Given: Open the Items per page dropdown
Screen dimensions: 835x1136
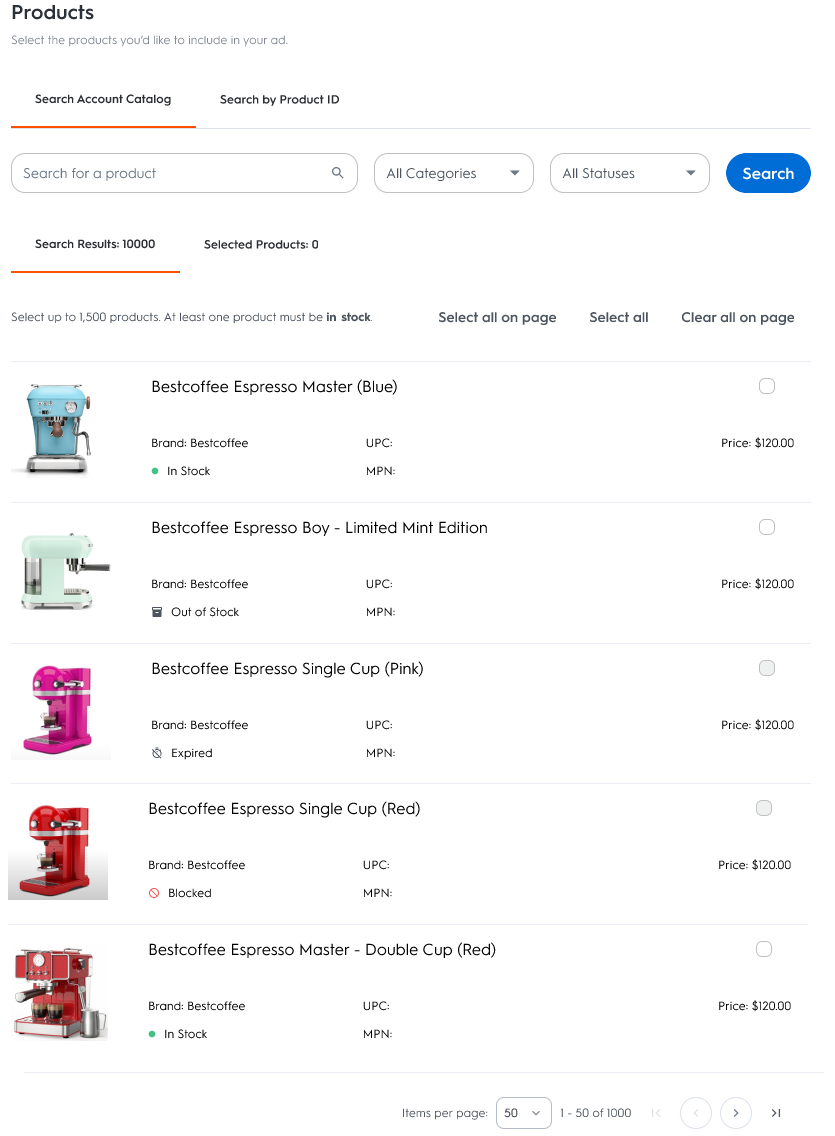Looking at the screenshot, I should click(x=524, y=1113).
